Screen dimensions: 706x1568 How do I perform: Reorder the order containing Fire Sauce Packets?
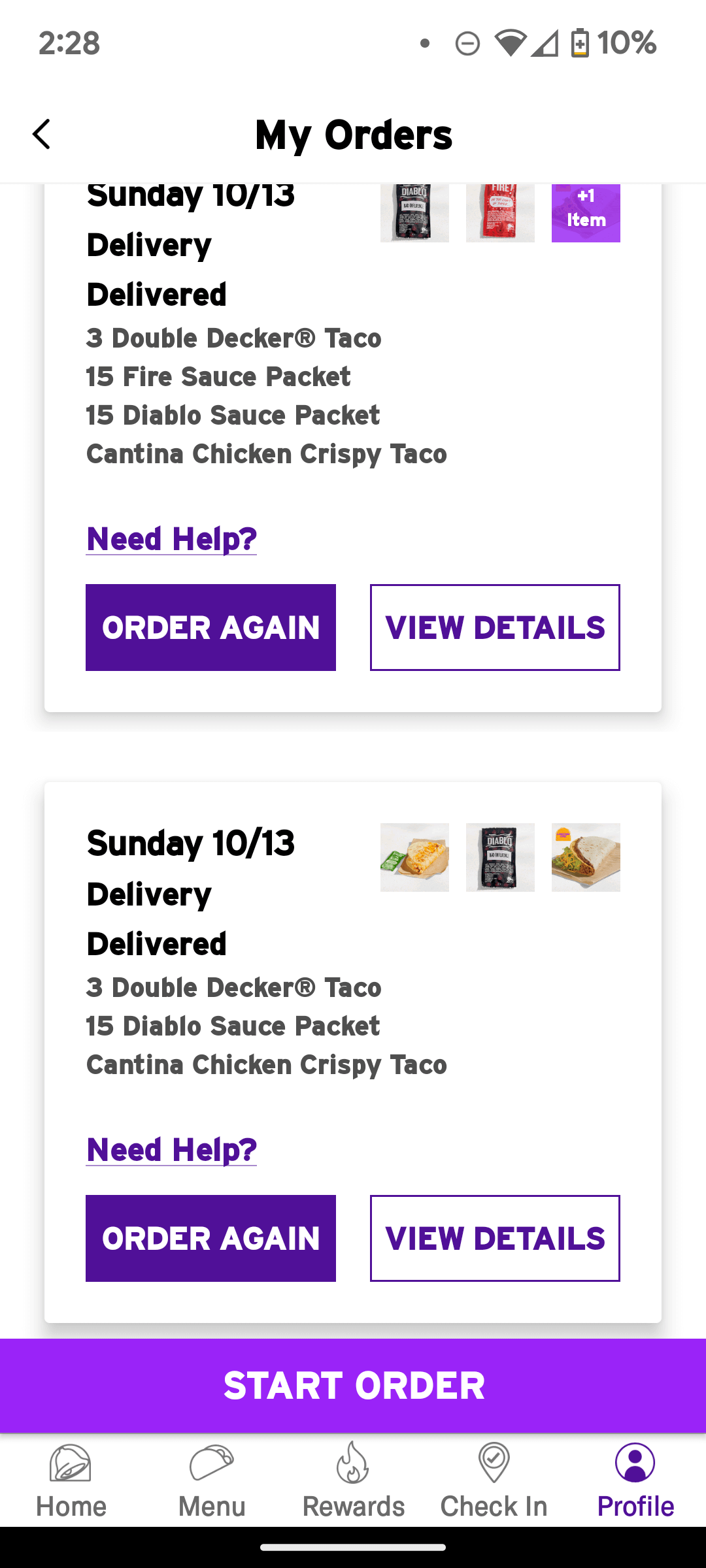[x=210, y=627]
